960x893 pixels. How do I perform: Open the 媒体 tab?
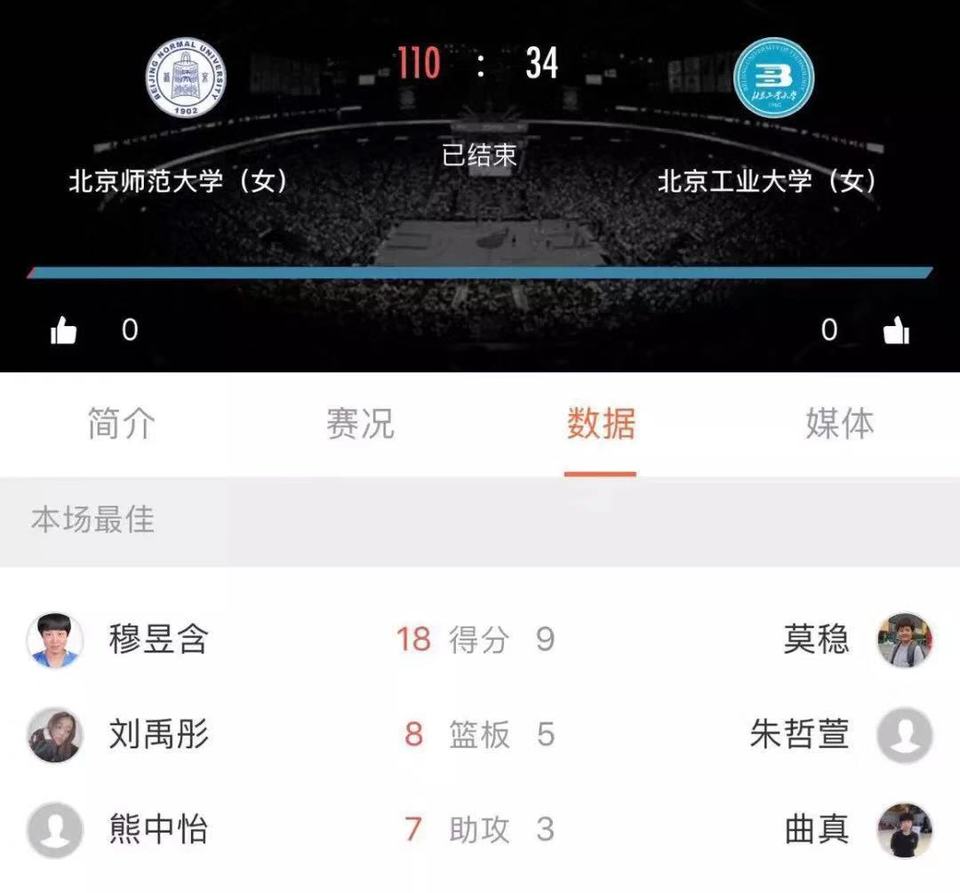tap(839, 424)
